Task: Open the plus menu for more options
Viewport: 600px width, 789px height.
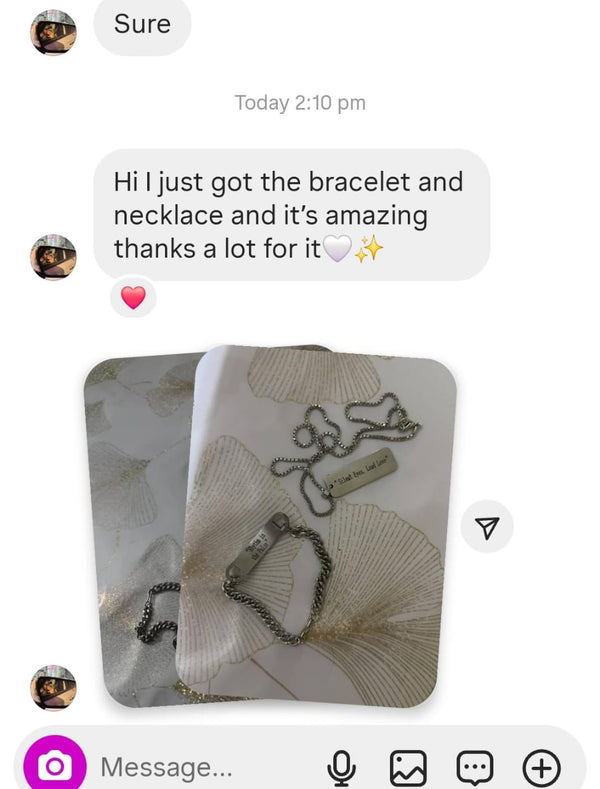Action: [x=540, y=768]
